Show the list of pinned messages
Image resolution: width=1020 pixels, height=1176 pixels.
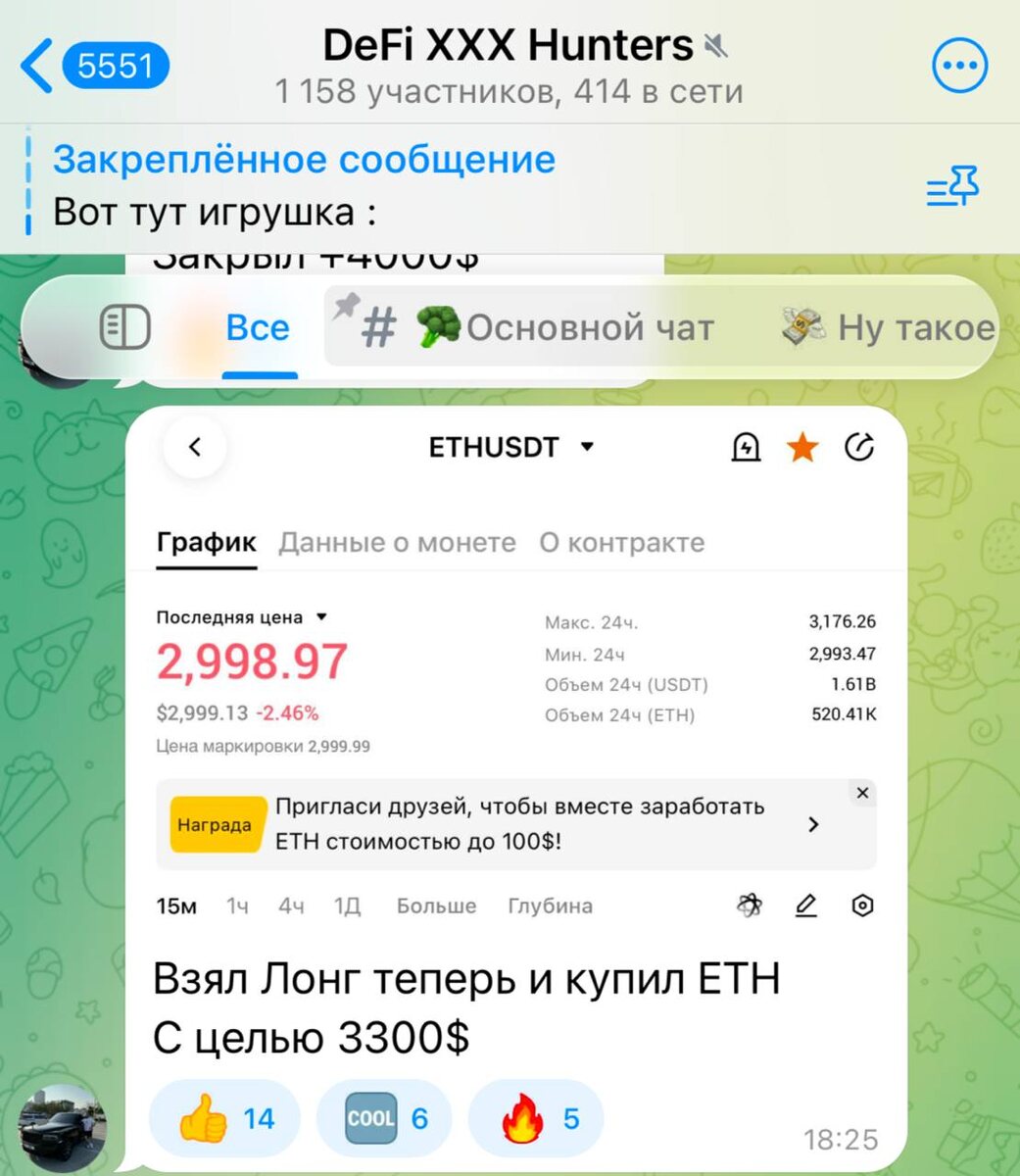[x=952, y=185]
